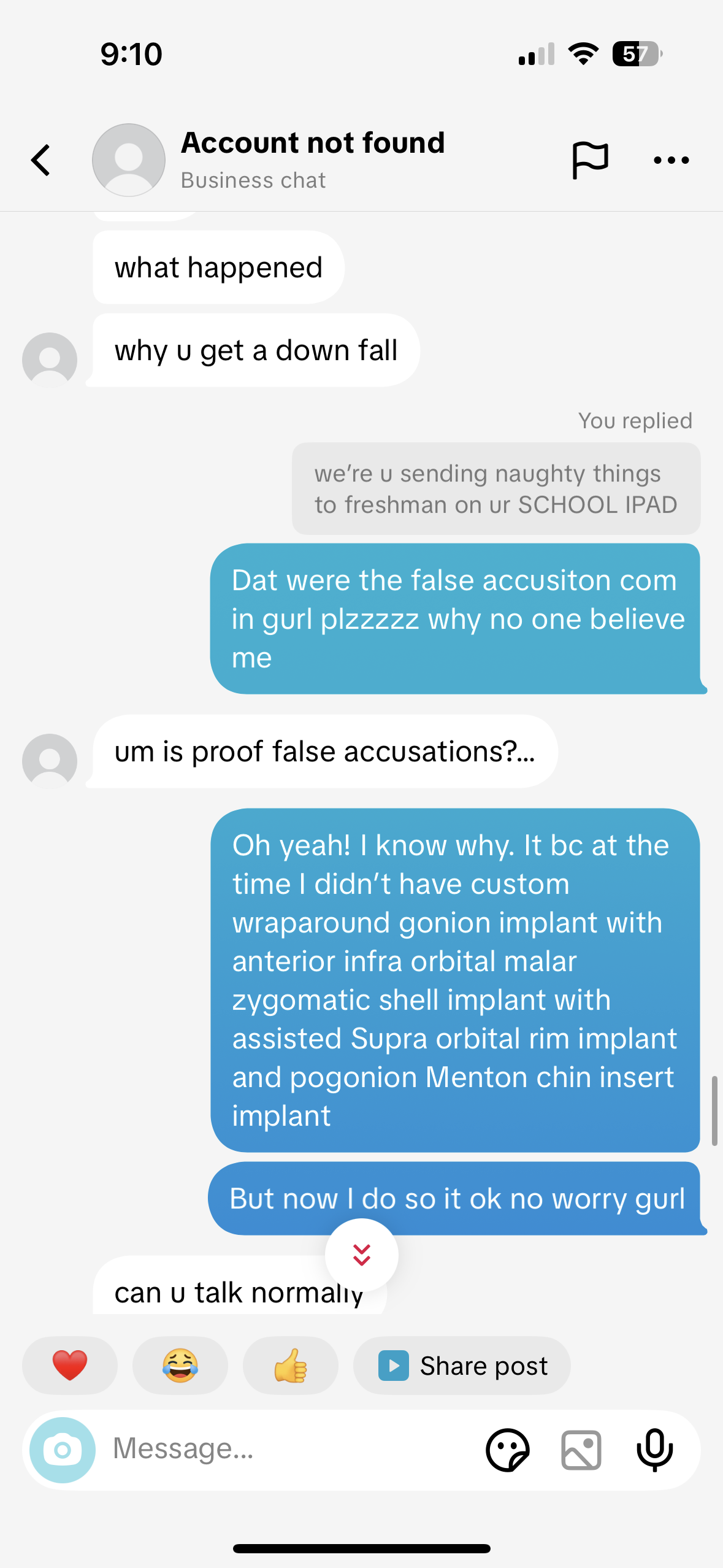Go back to the chat list
Screen dimensions: 723x1568
[41, 160]
